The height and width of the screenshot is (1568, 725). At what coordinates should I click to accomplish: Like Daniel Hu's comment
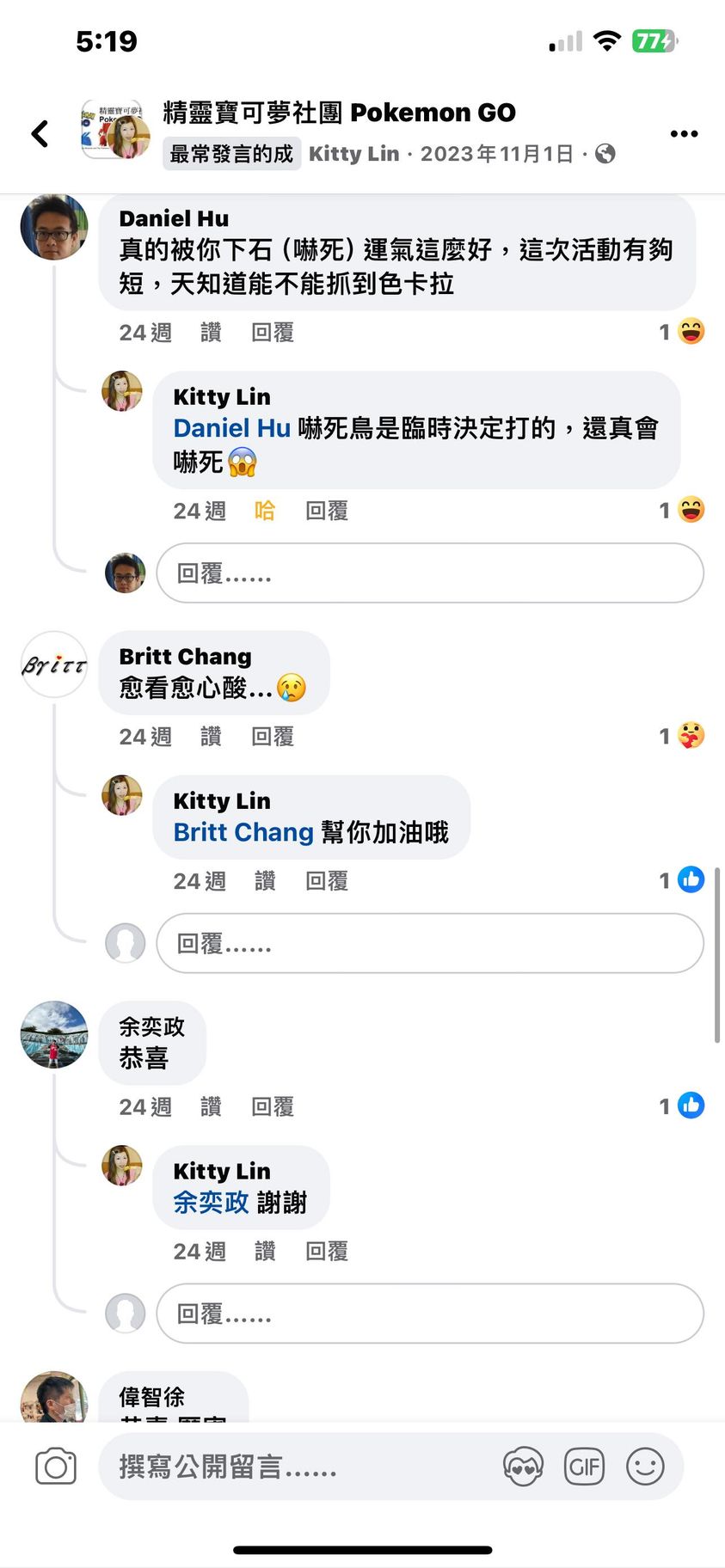(x=211, y=333)
